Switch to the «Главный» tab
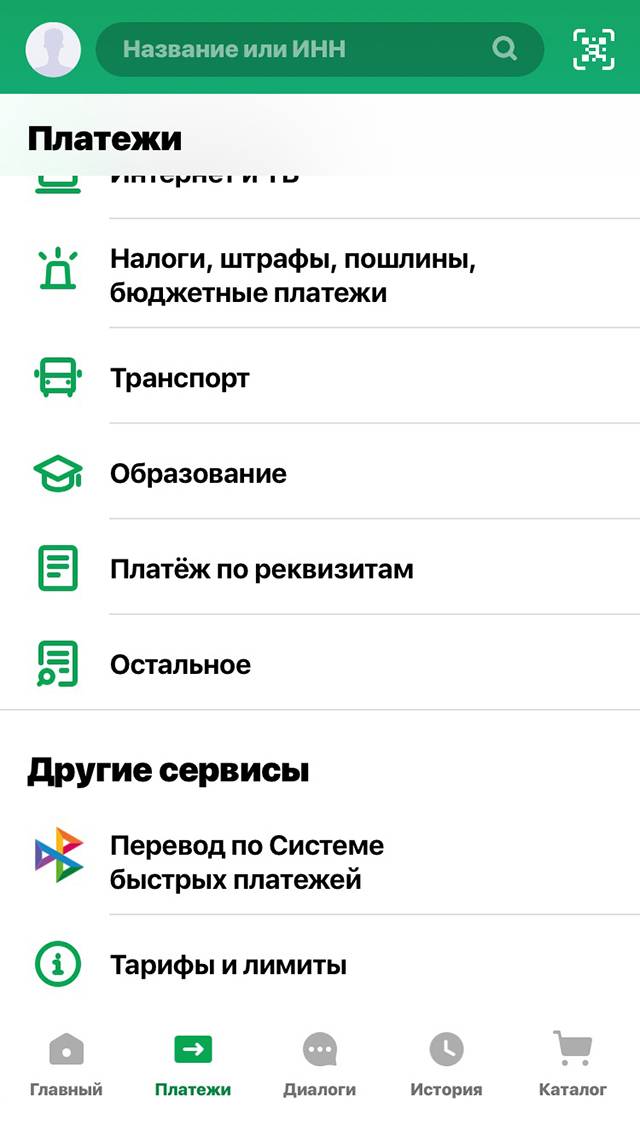 tap(66, 1065)
